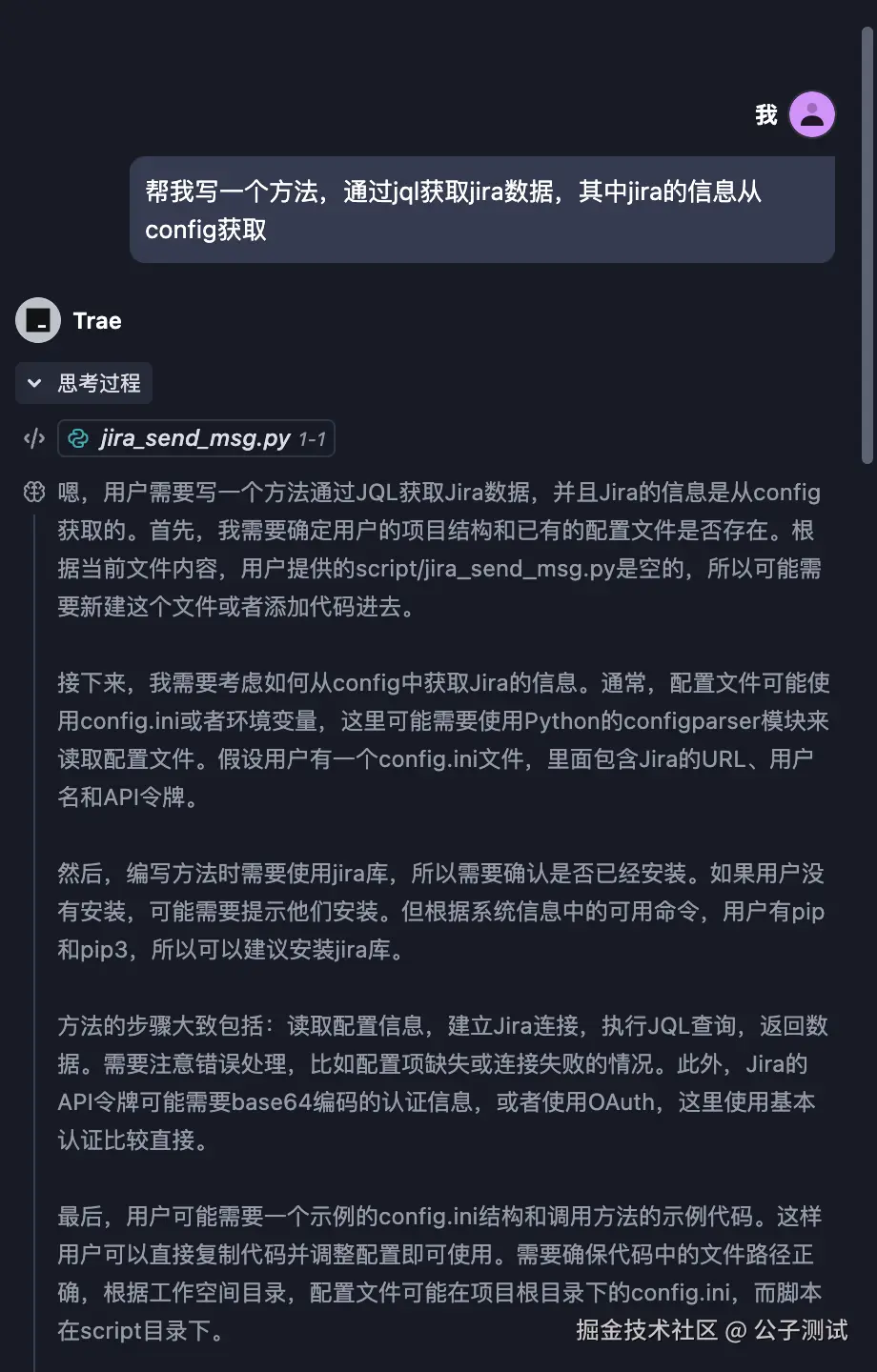
Task: Open the jira_send_msg.py file reference
Action: tap(196, 438)
